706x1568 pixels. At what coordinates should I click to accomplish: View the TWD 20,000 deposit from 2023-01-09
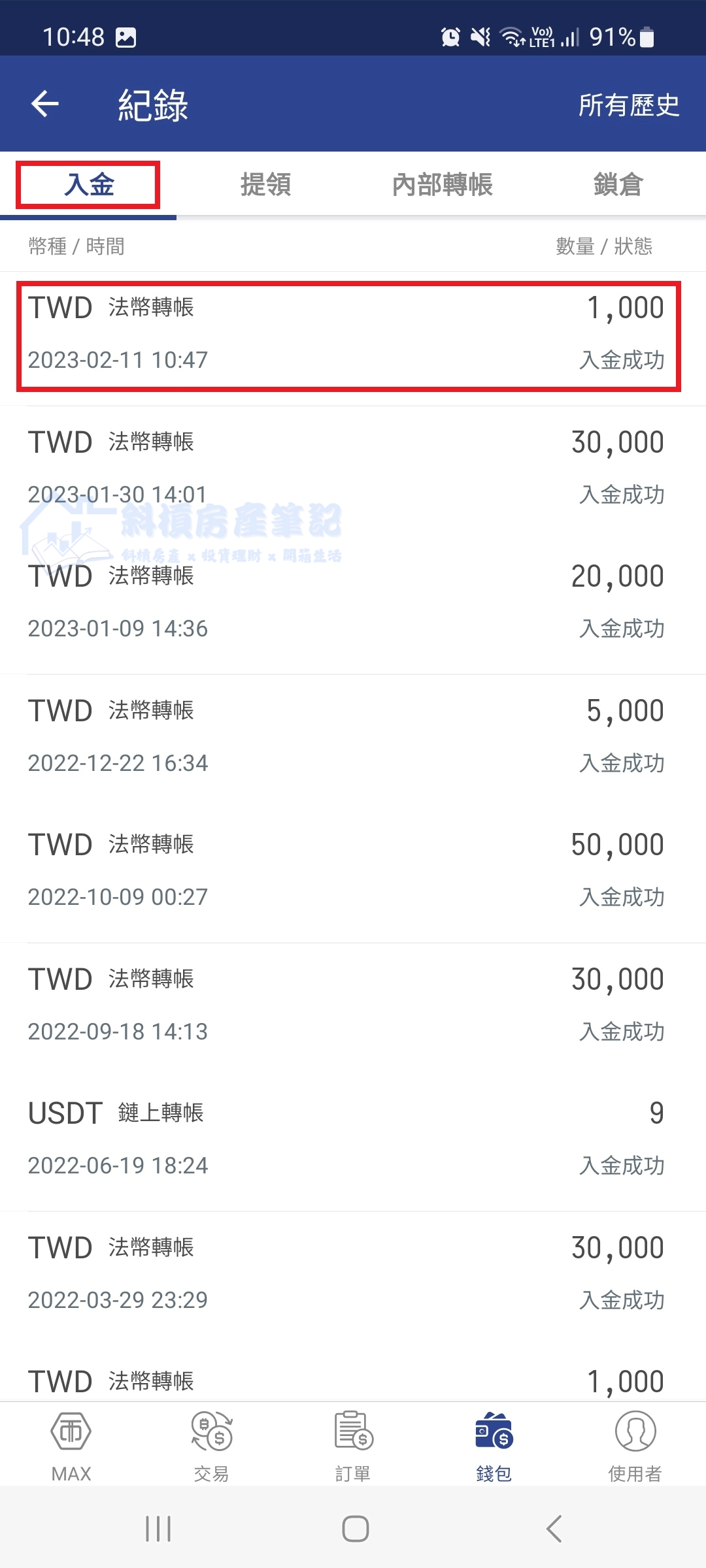click(349, 603)
